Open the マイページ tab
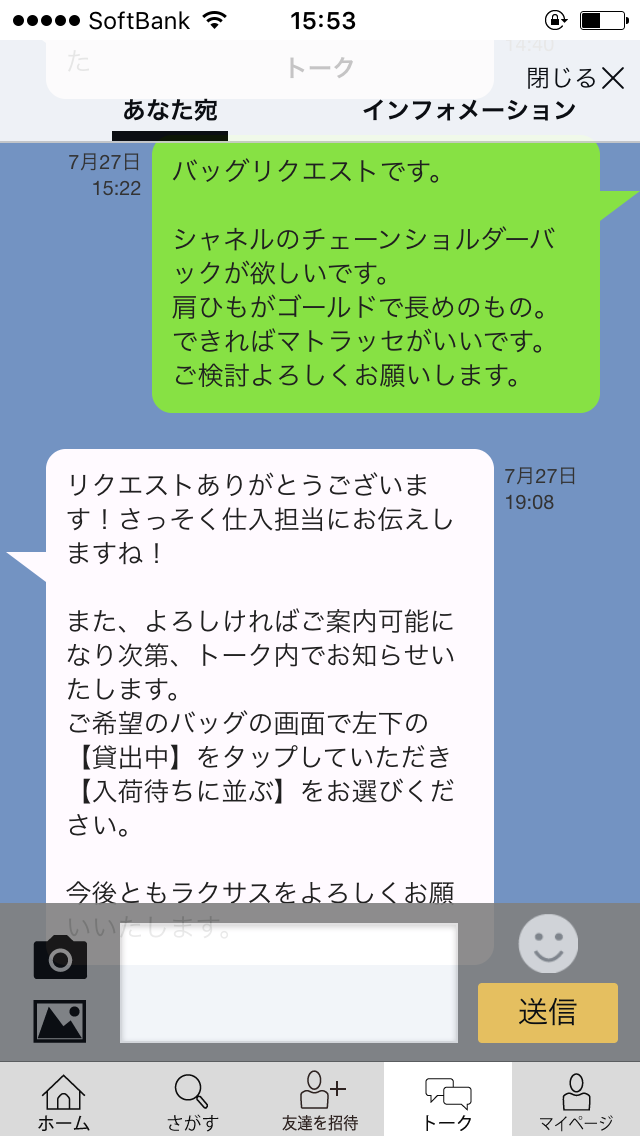This screenshot has width=640, height=1136. pyautogui.click(x=576, y=1100)
